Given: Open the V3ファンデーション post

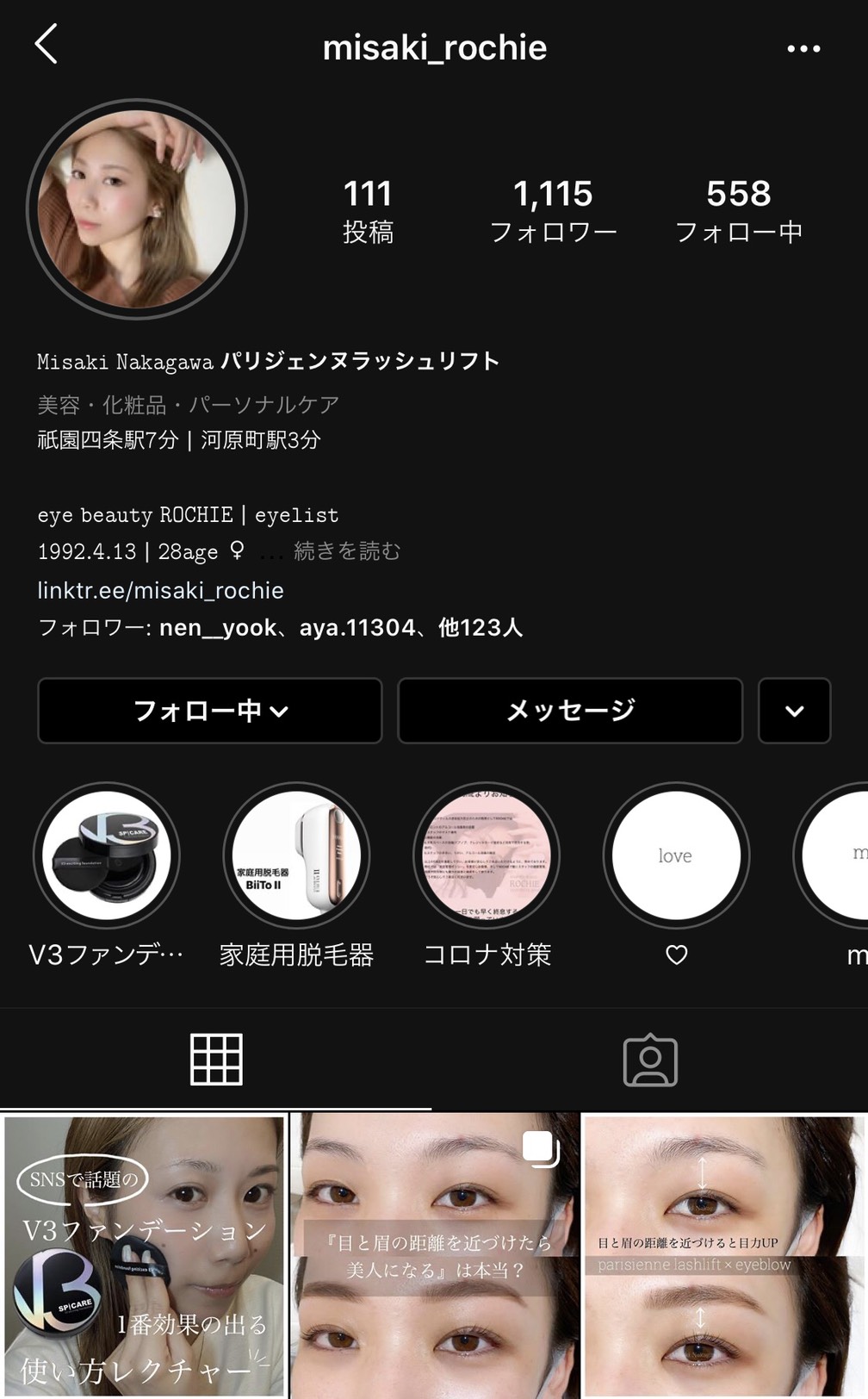Looking at the screenshot, I should (144, 1256).
